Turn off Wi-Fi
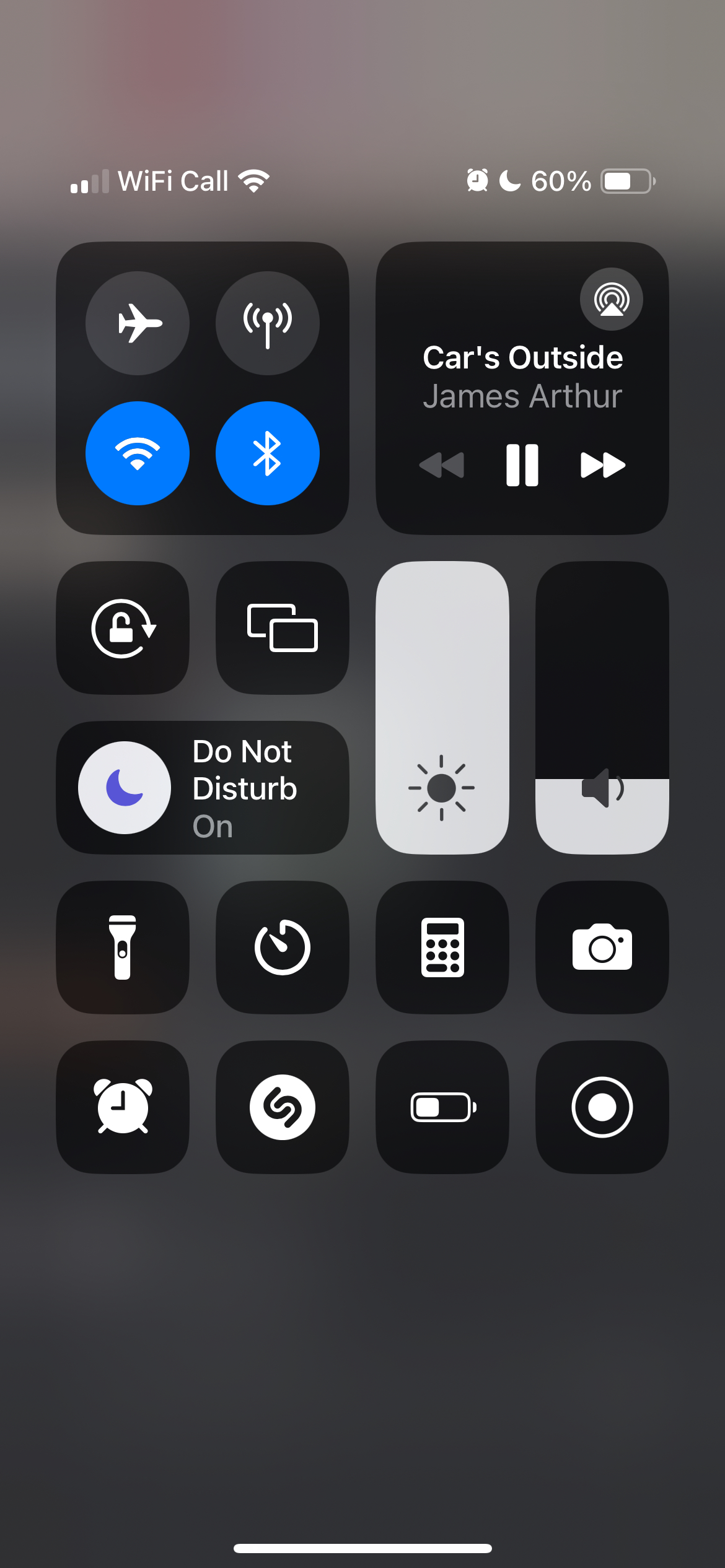 point(138,453)
